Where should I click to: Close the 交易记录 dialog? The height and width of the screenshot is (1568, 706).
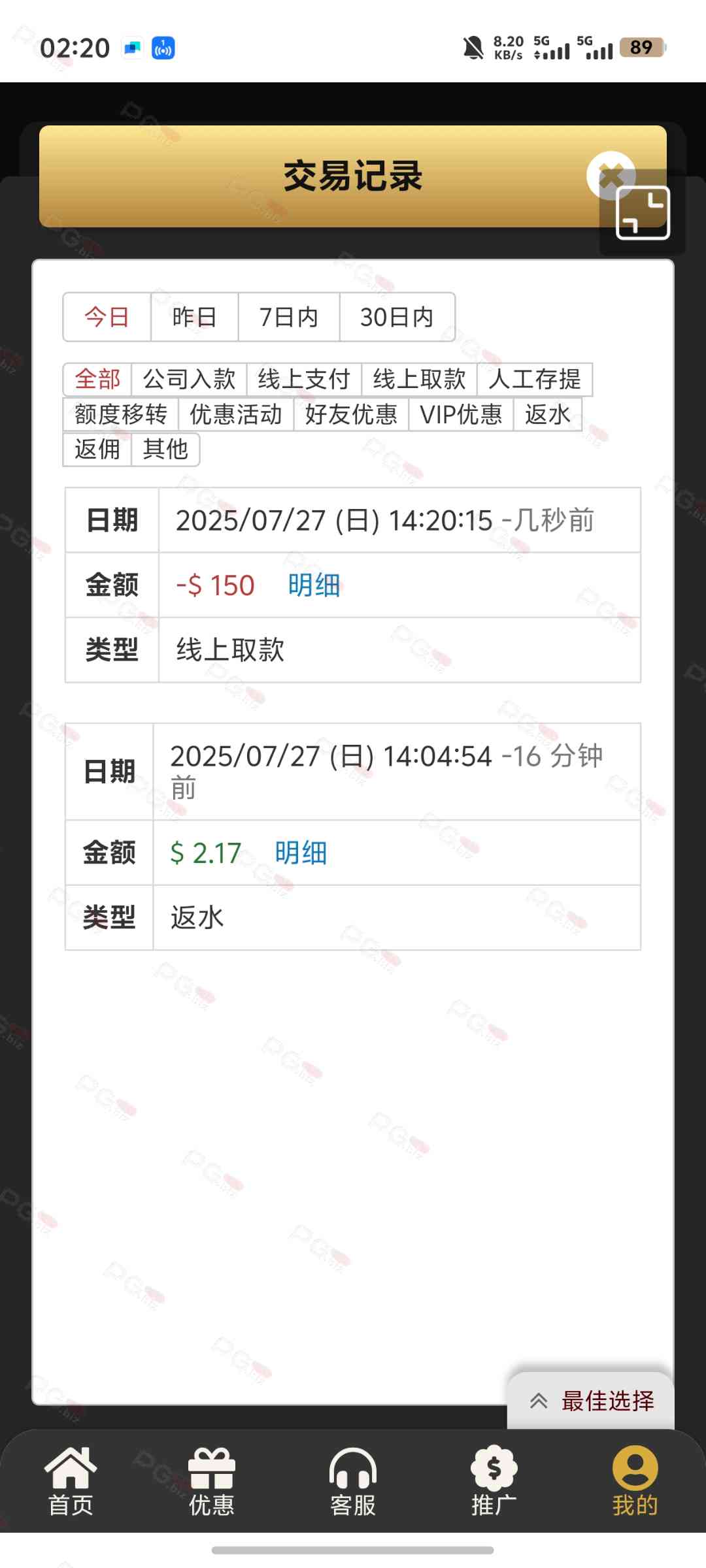[609, 173]
